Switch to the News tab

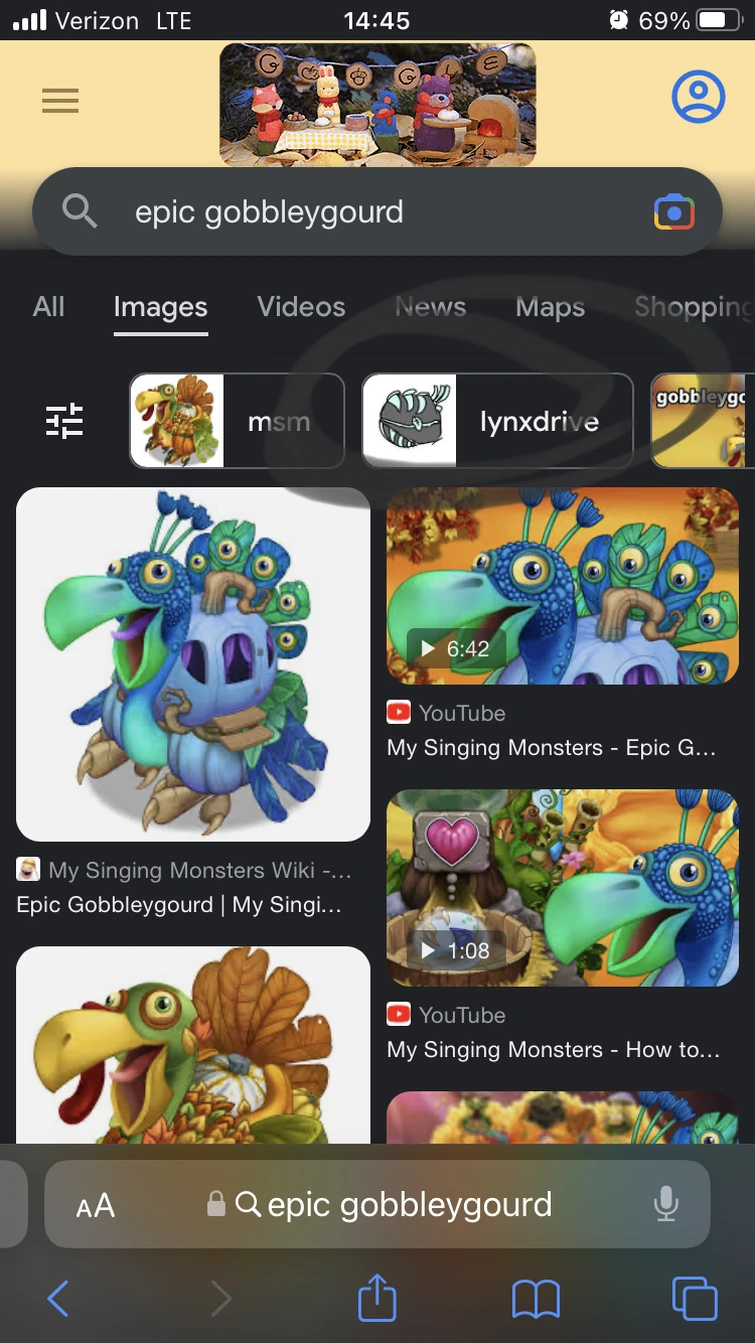click(x=430, y=307)
